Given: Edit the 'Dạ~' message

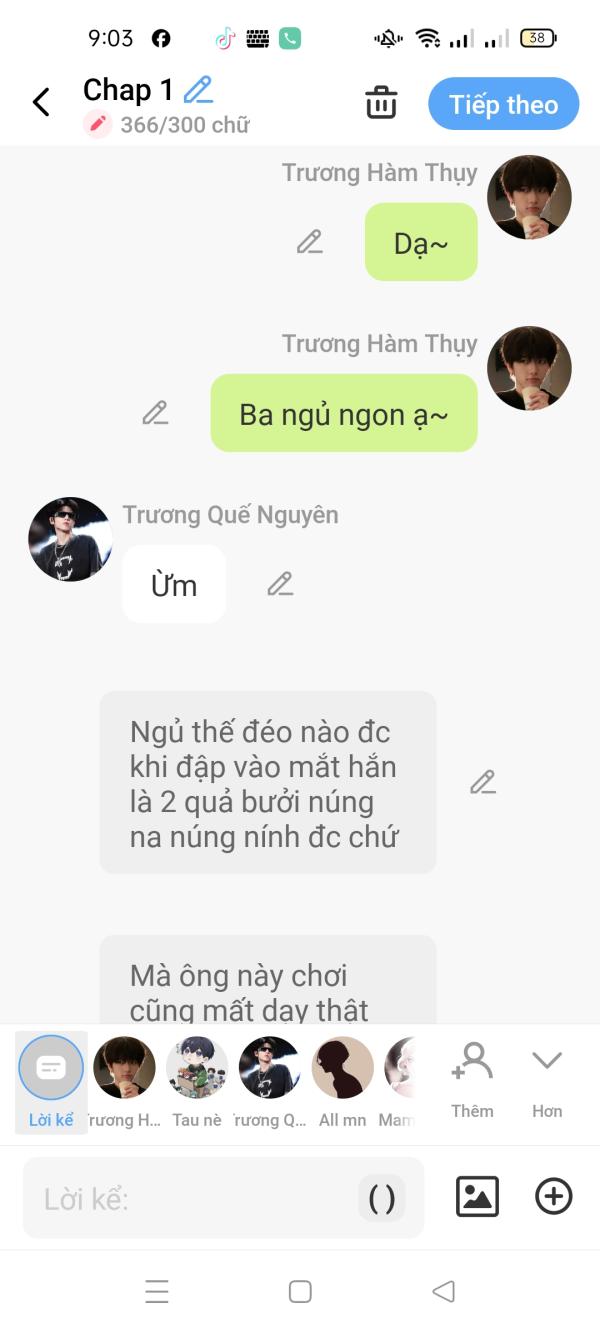Looking at the screenshot, I should pos(310,242).
